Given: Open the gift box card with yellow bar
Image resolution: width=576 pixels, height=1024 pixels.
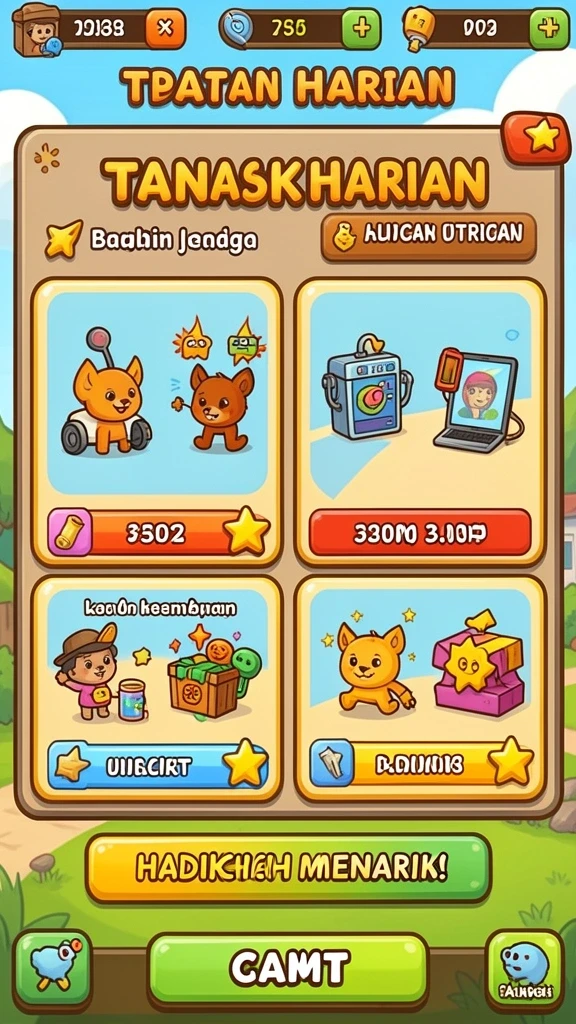Looking at the screenshot, I should coord(421,690).
